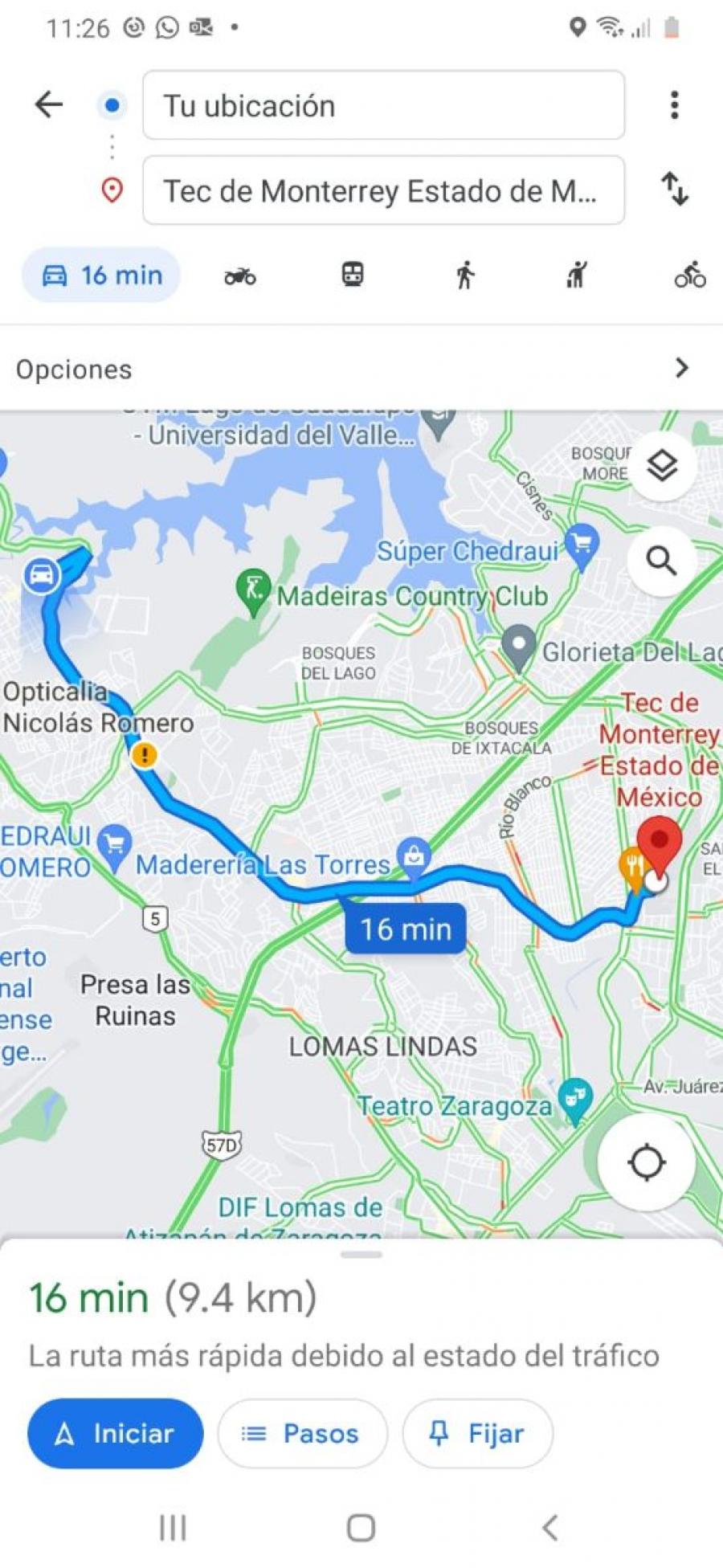
Task: Search along the route with magnifier
Action: [x=662, y=561]
